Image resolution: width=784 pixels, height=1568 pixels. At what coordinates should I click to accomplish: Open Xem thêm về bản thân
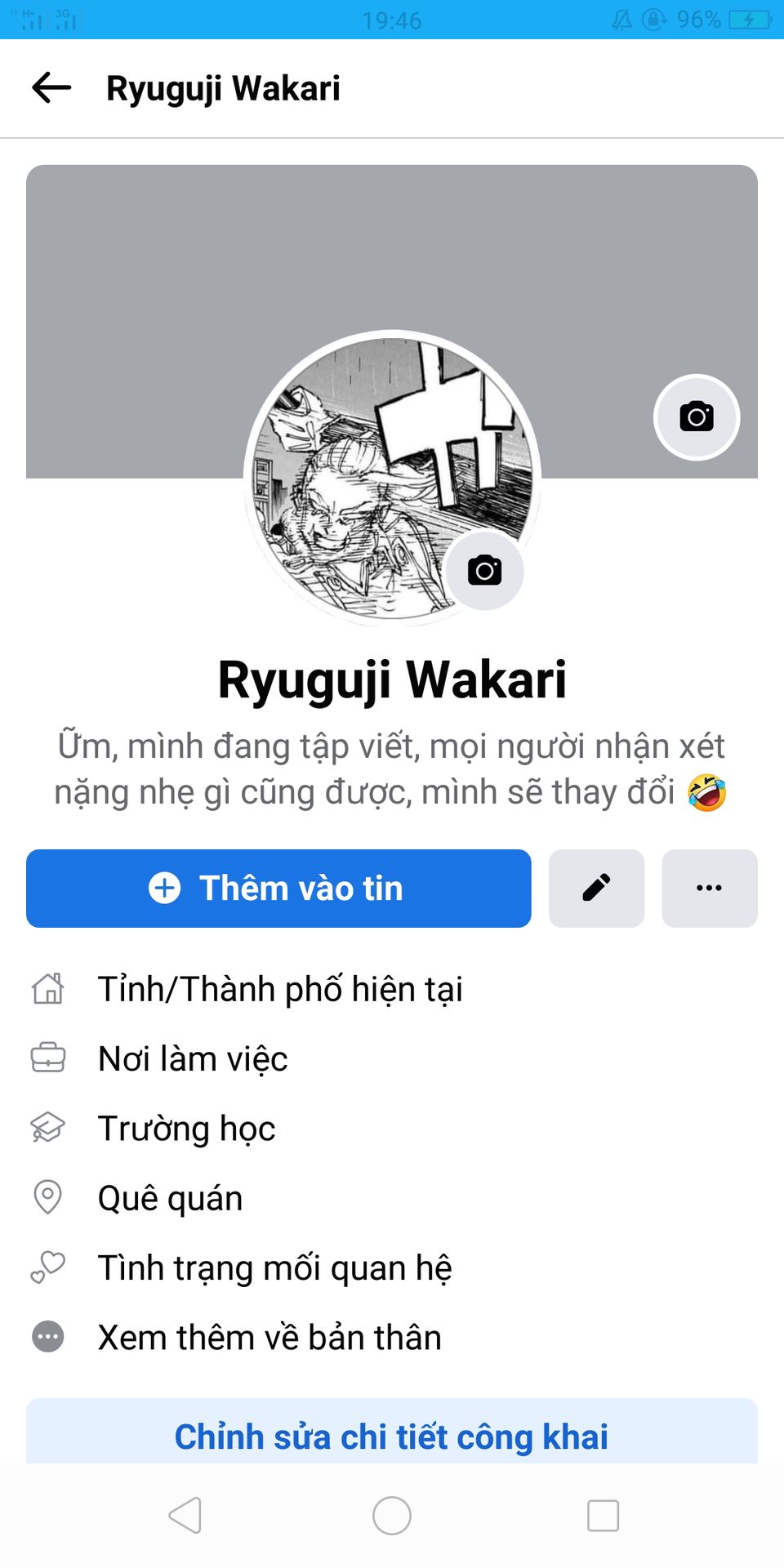coord(269,1338)
